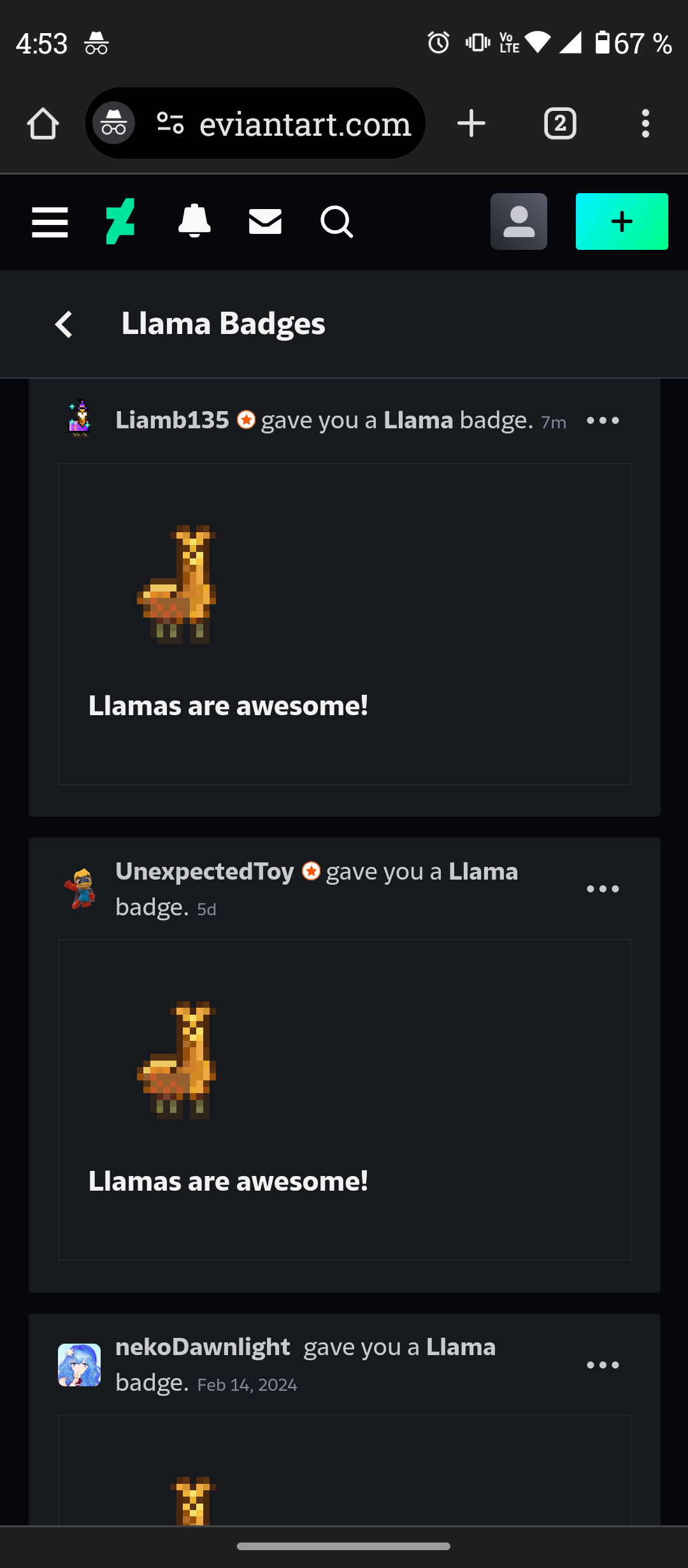Open the browser home page
This screenshot has height=1568, width=688.
coord(43,123)
